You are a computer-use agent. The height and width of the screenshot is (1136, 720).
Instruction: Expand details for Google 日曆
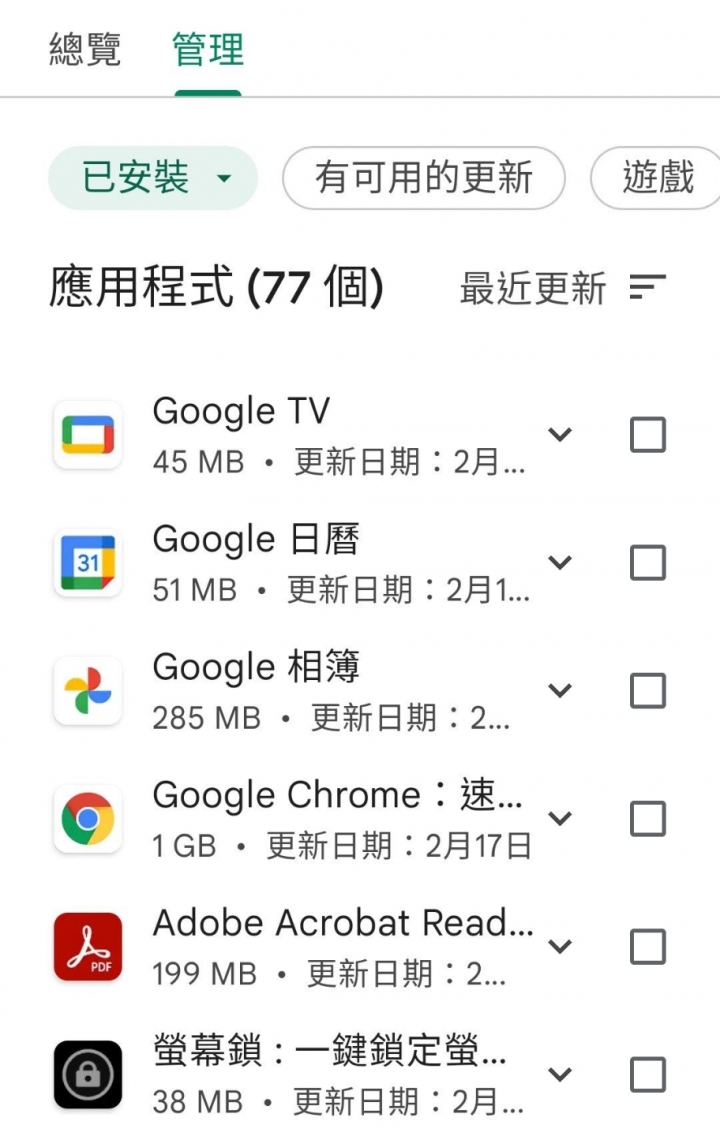click(560, 562)
